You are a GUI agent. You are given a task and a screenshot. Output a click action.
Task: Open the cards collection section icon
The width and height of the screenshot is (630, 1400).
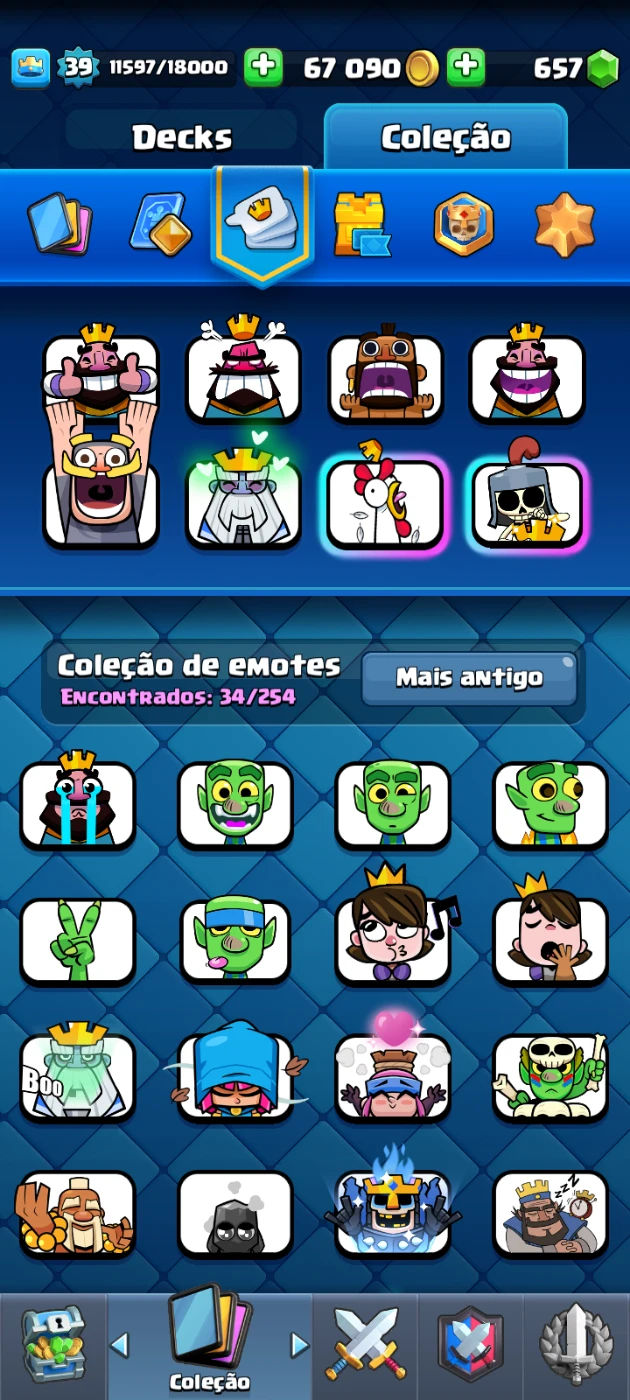coord(60,223)
